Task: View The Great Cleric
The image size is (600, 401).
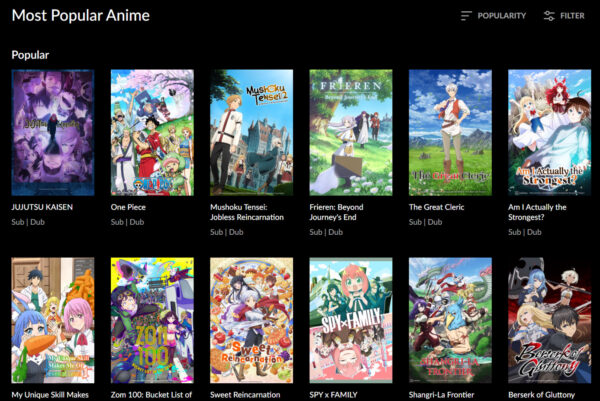Action: point(449,132)
